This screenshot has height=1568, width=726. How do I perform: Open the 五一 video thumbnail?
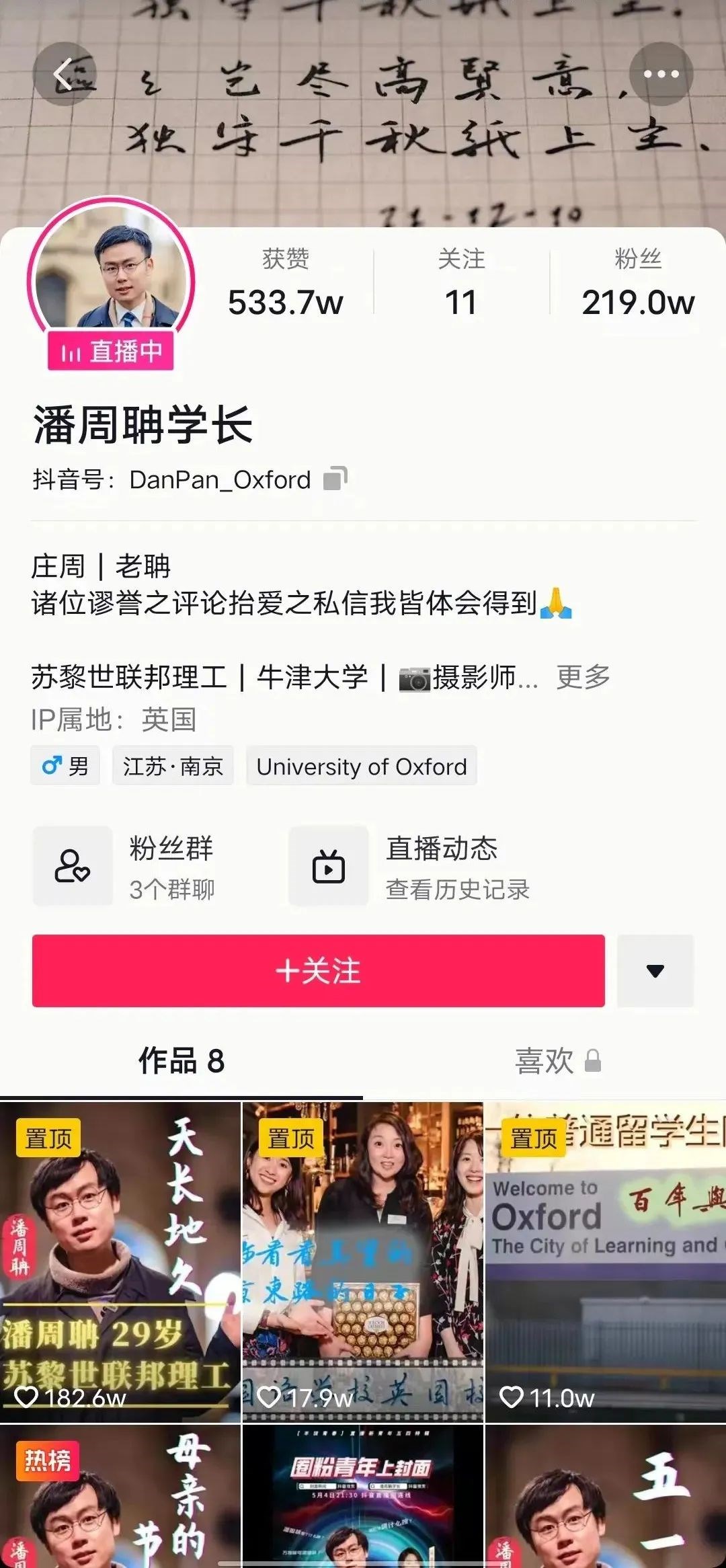[x=605, y=1496]
